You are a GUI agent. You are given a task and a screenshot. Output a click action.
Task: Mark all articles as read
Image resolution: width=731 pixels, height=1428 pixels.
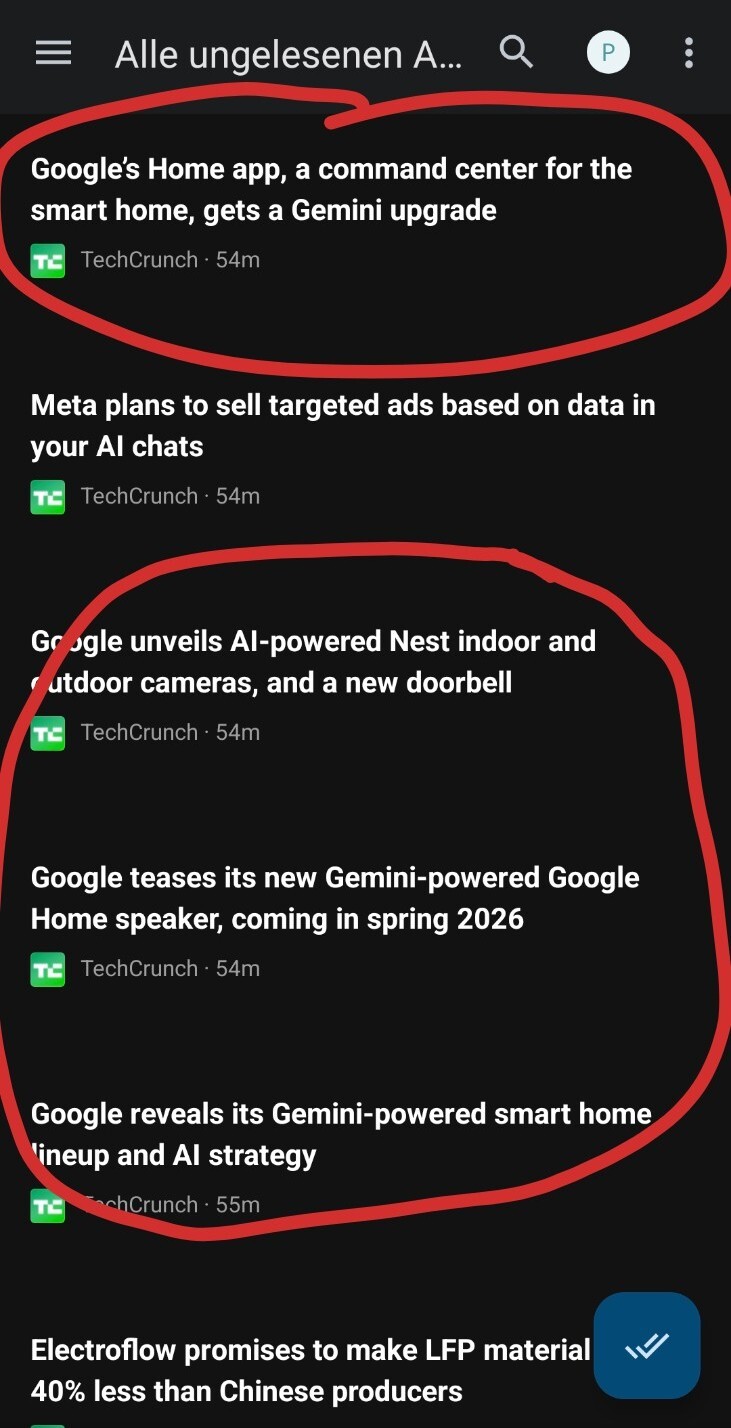(646, 1346)
